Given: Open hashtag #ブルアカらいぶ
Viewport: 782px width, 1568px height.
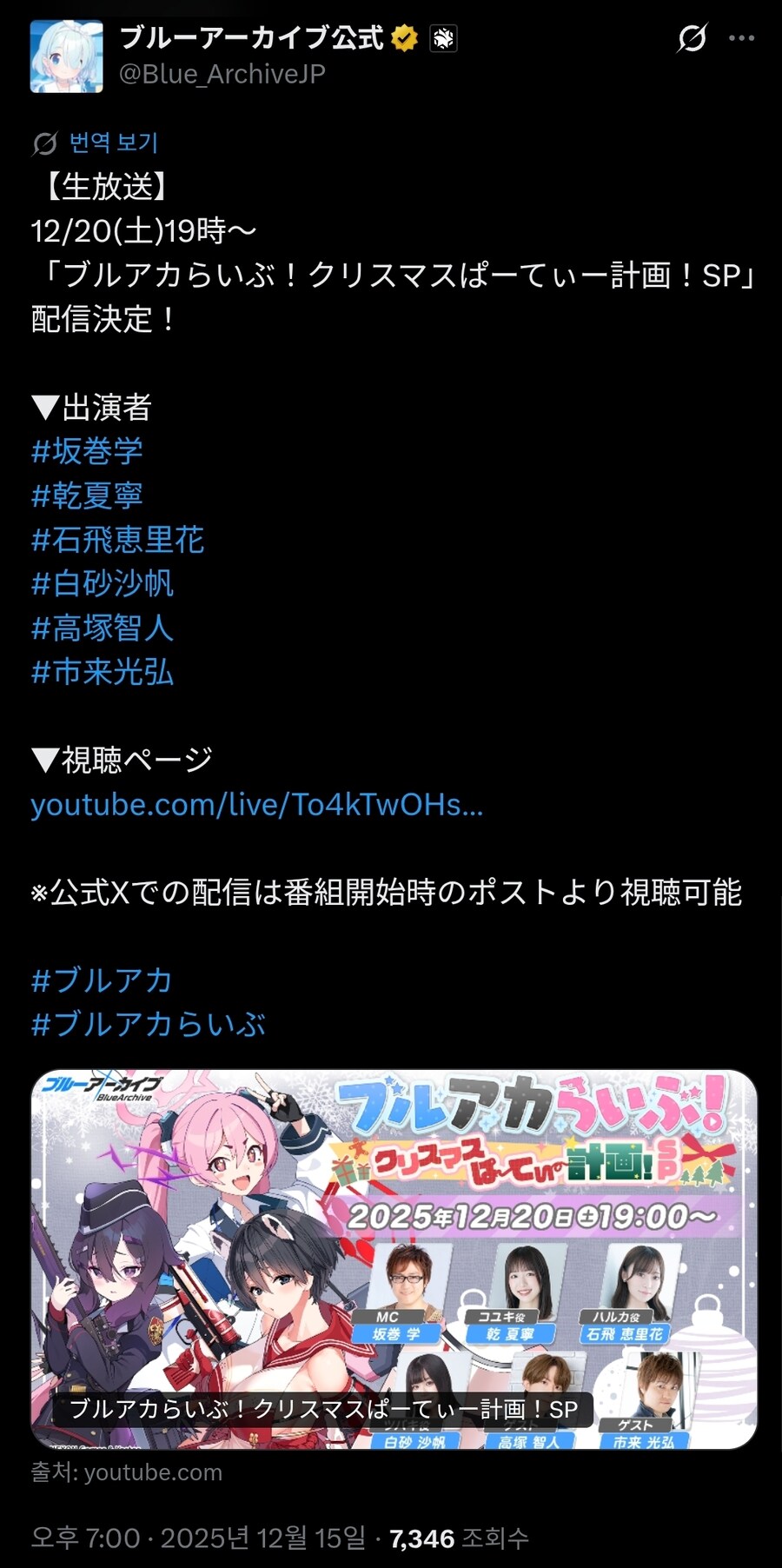Looking at the screenshot, I should click(148, 1025).
